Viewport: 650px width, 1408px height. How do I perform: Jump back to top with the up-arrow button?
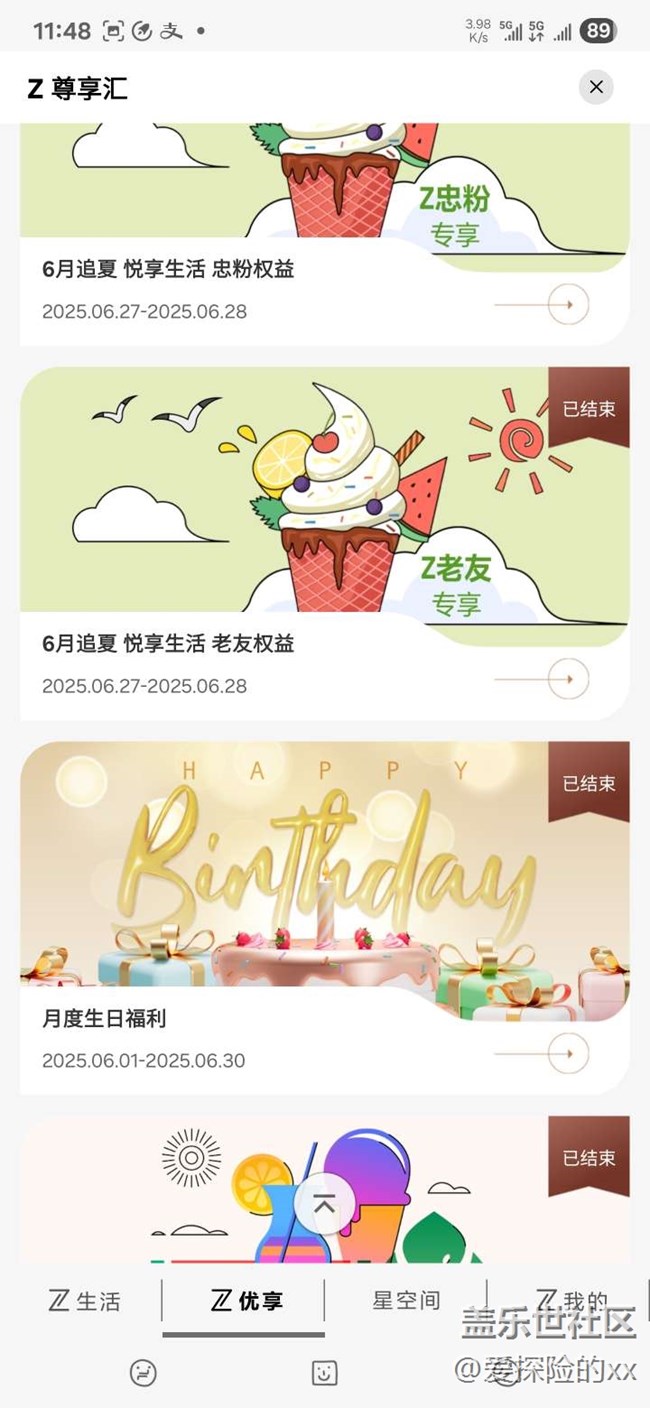pos(324,1206)
